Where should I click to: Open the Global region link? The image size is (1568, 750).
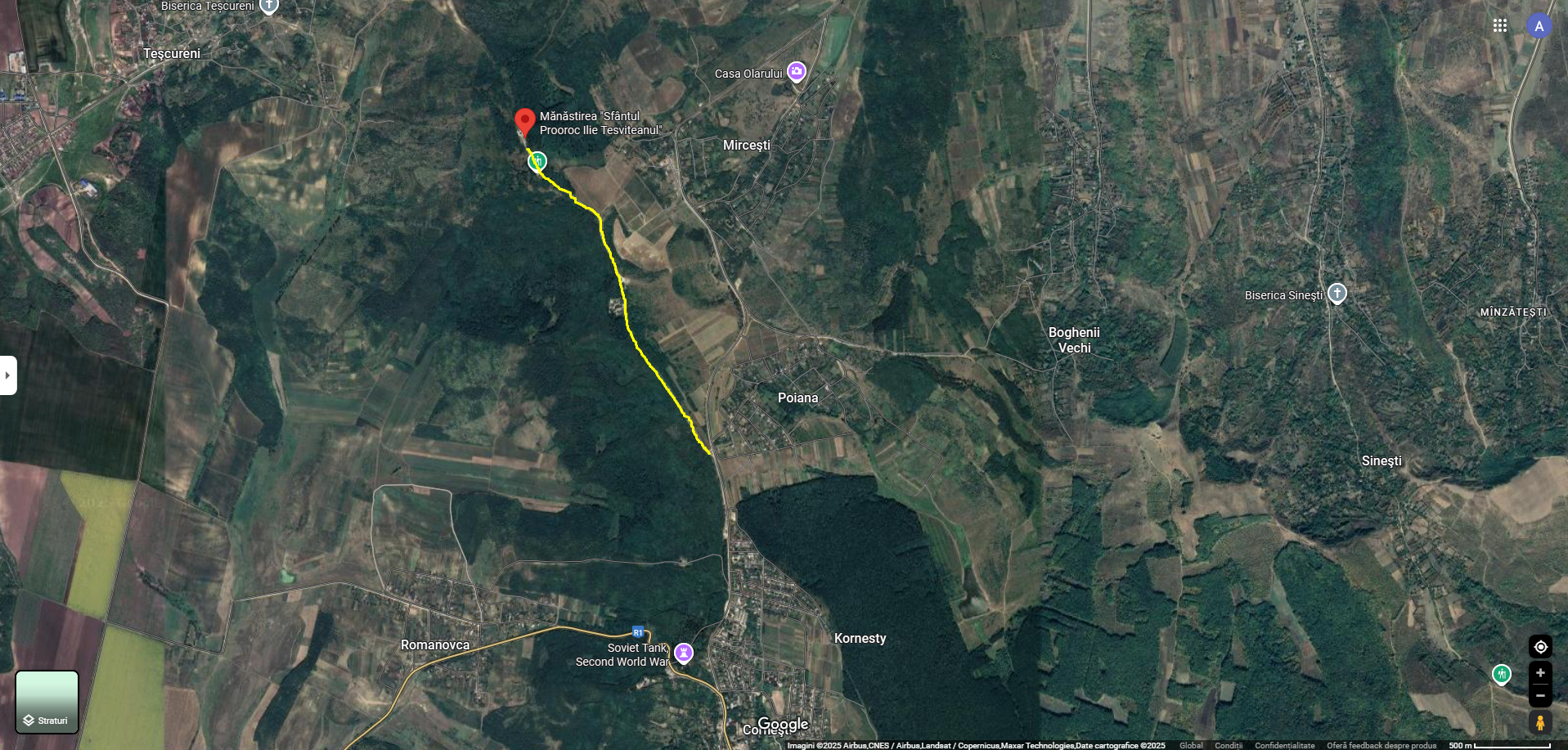[1191, 745]
